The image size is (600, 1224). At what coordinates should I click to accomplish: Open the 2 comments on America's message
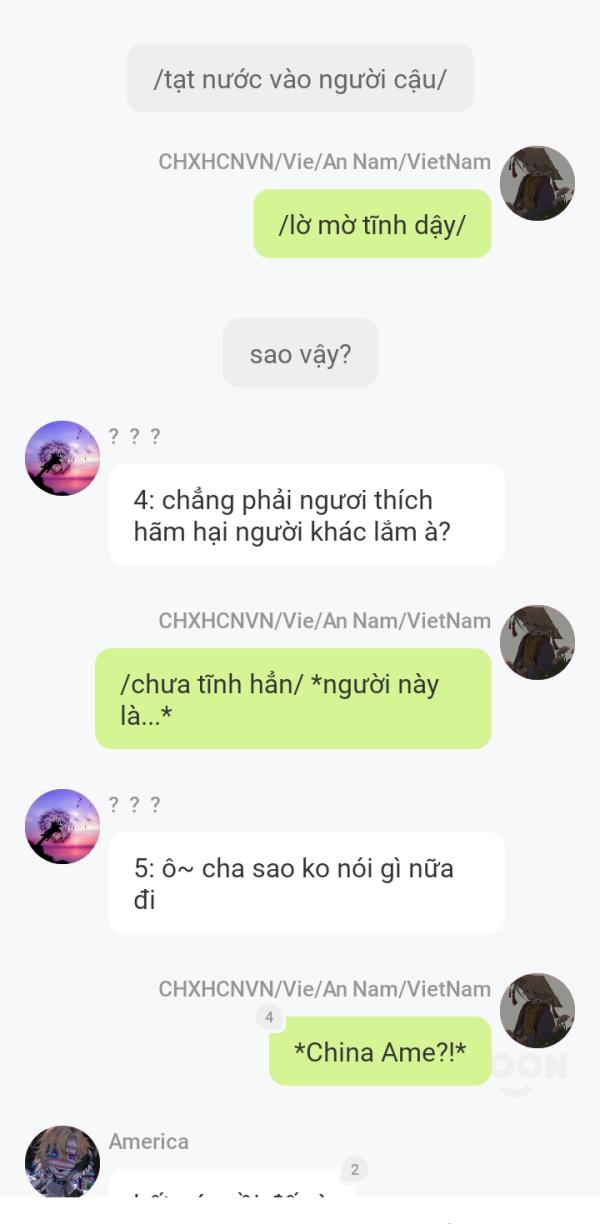pos(354,1169)
